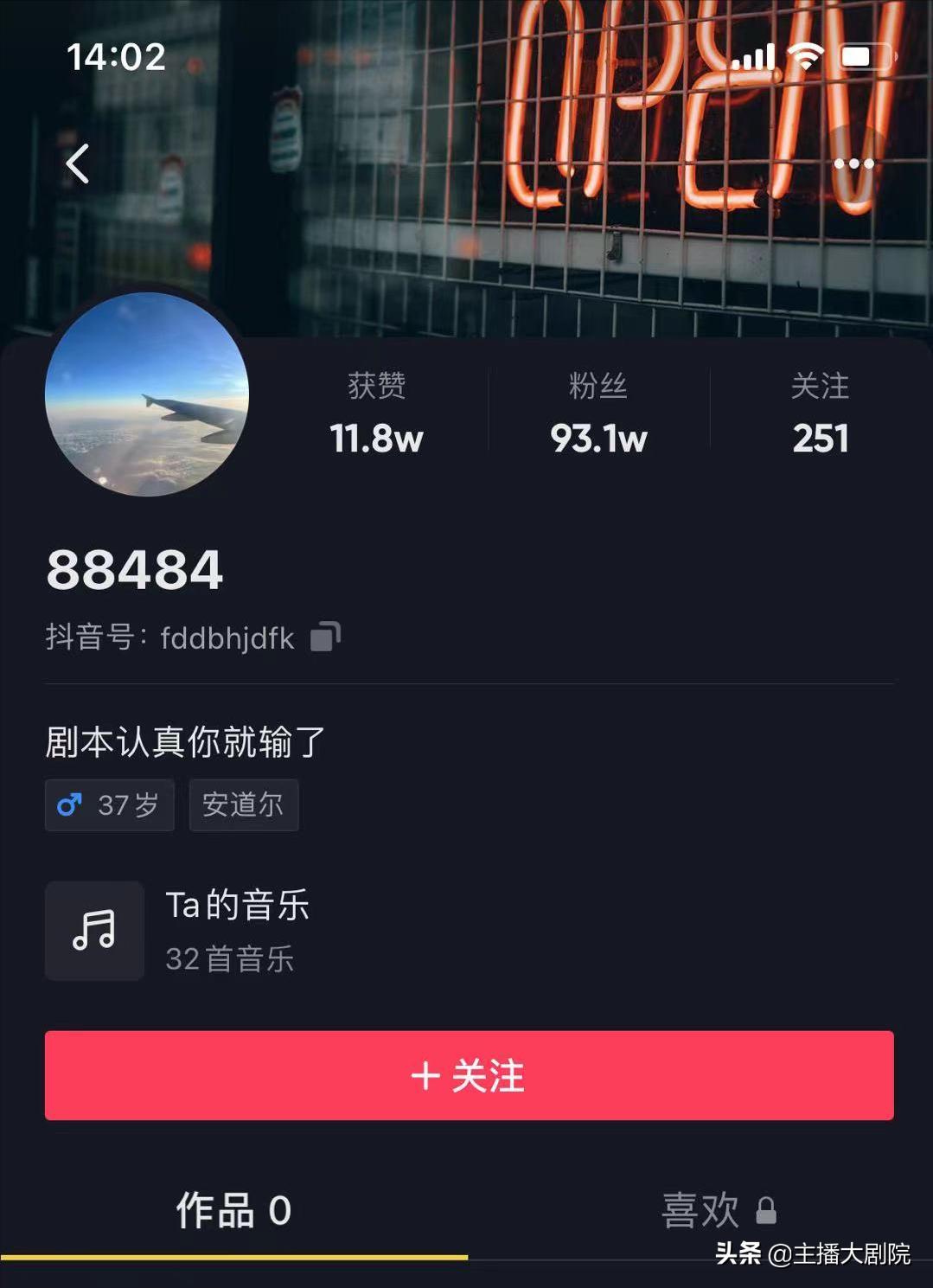The image size is (933, 1288).
Task: View the 粉丝 93.1w follower count
Action: [x=598, y=413]
